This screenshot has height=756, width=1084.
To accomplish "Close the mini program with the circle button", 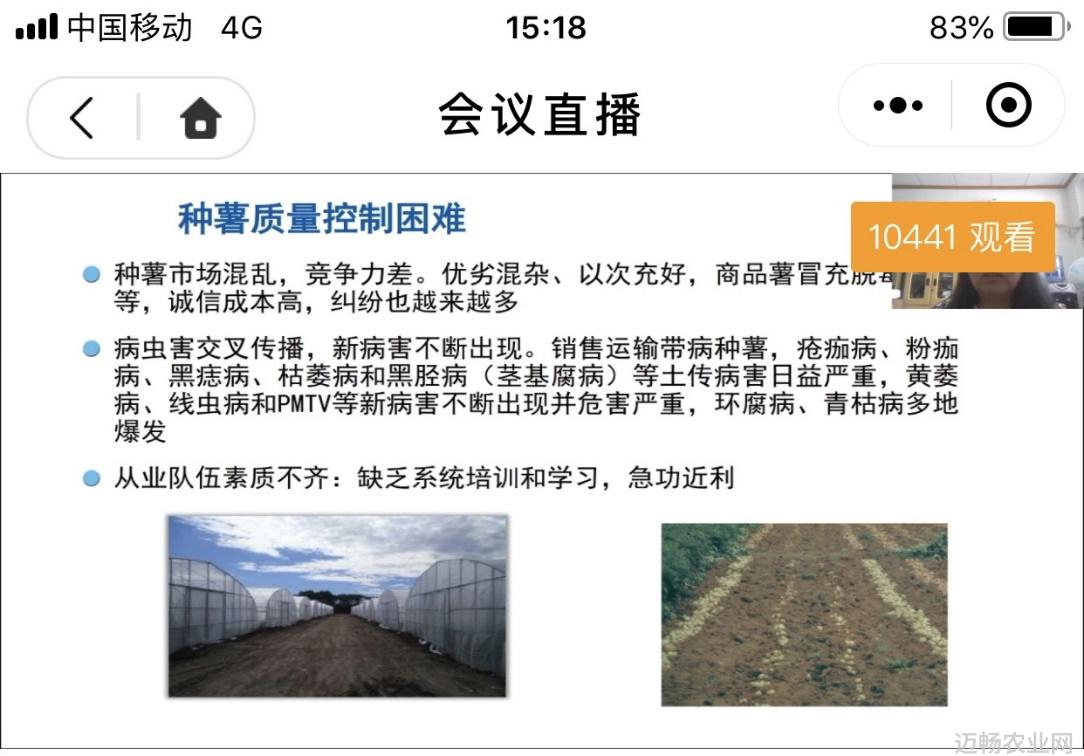I will (x=1008, y=105).
